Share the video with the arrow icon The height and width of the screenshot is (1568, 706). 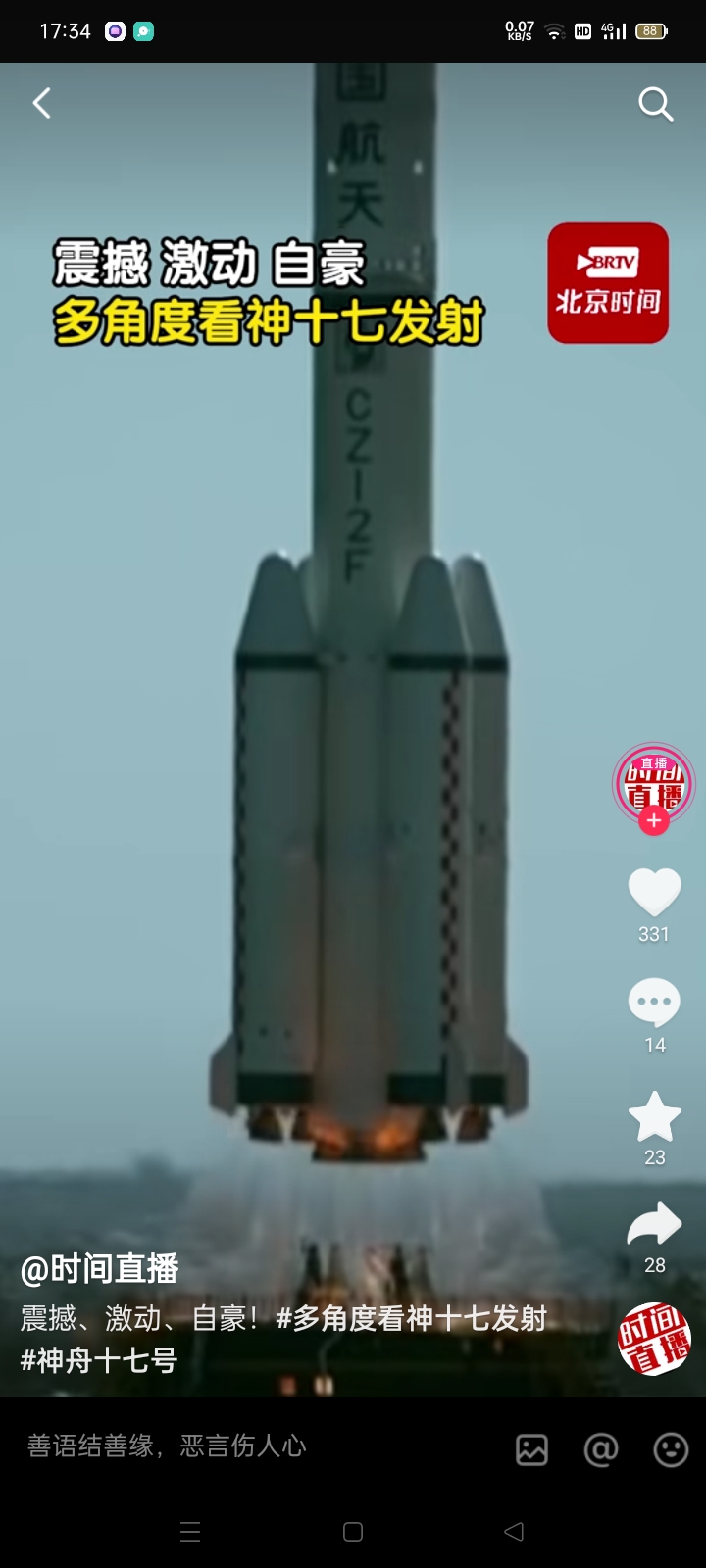coord(654,1225)
